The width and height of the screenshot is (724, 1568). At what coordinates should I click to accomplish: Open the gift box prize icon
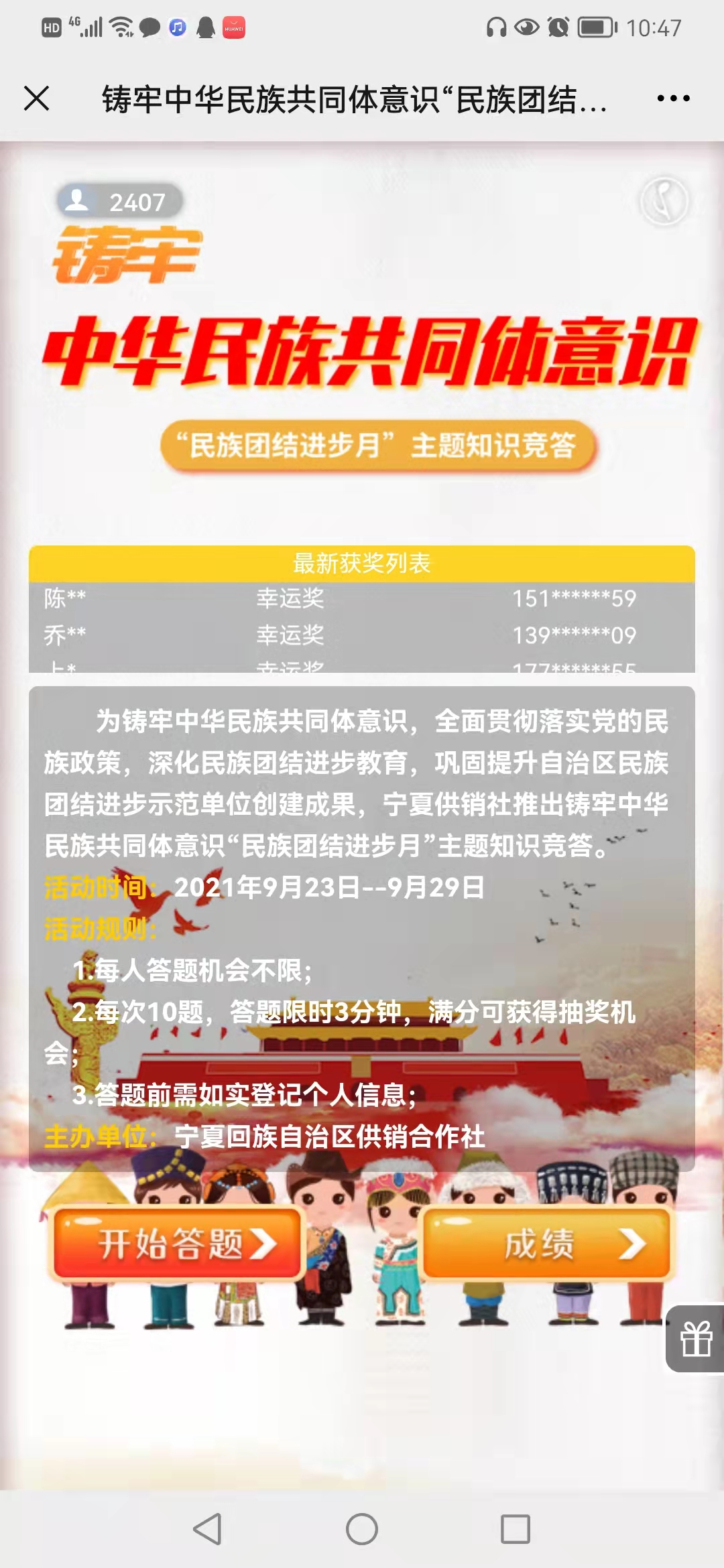point(696,1339)
